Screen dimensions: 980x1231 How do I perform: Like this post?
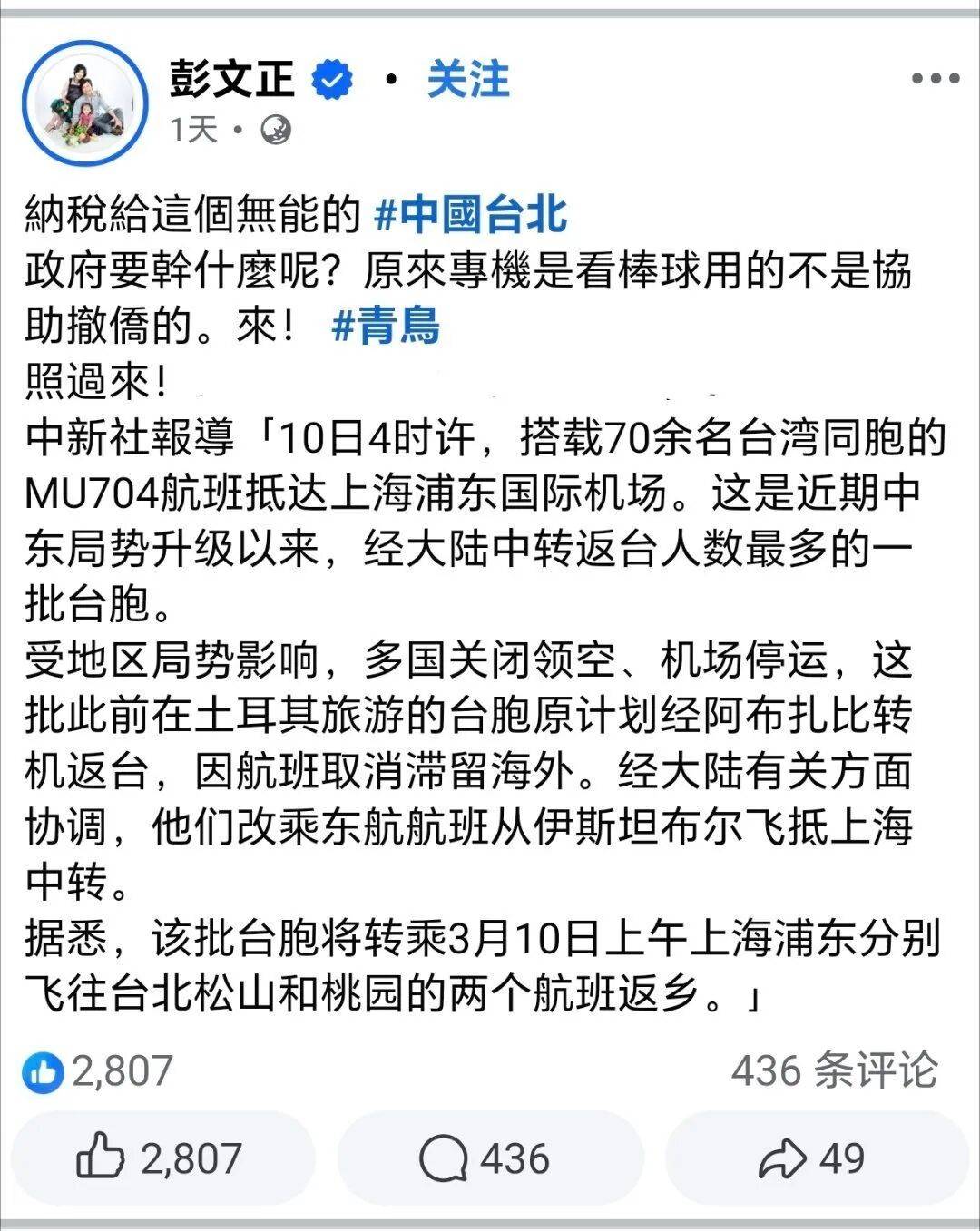tap(162, 1158)
